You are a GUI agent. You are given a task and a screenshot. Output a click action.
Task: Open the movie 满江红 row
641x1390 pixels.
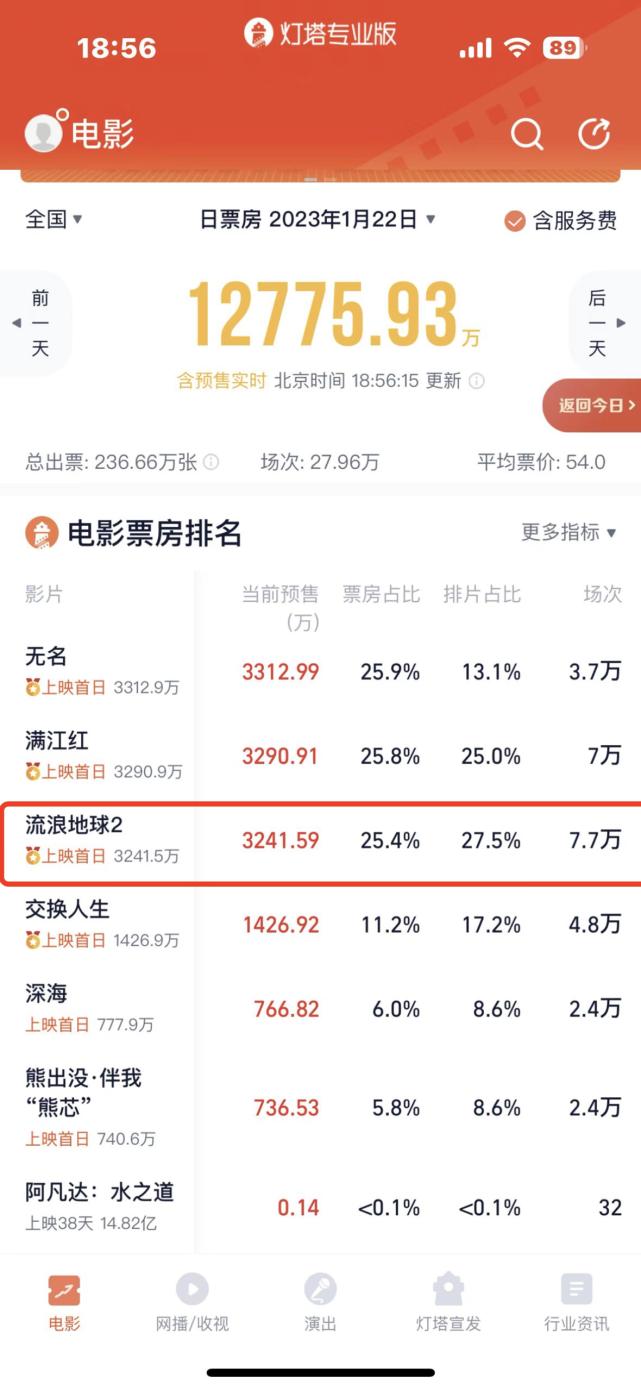click(x=320, y=755)
